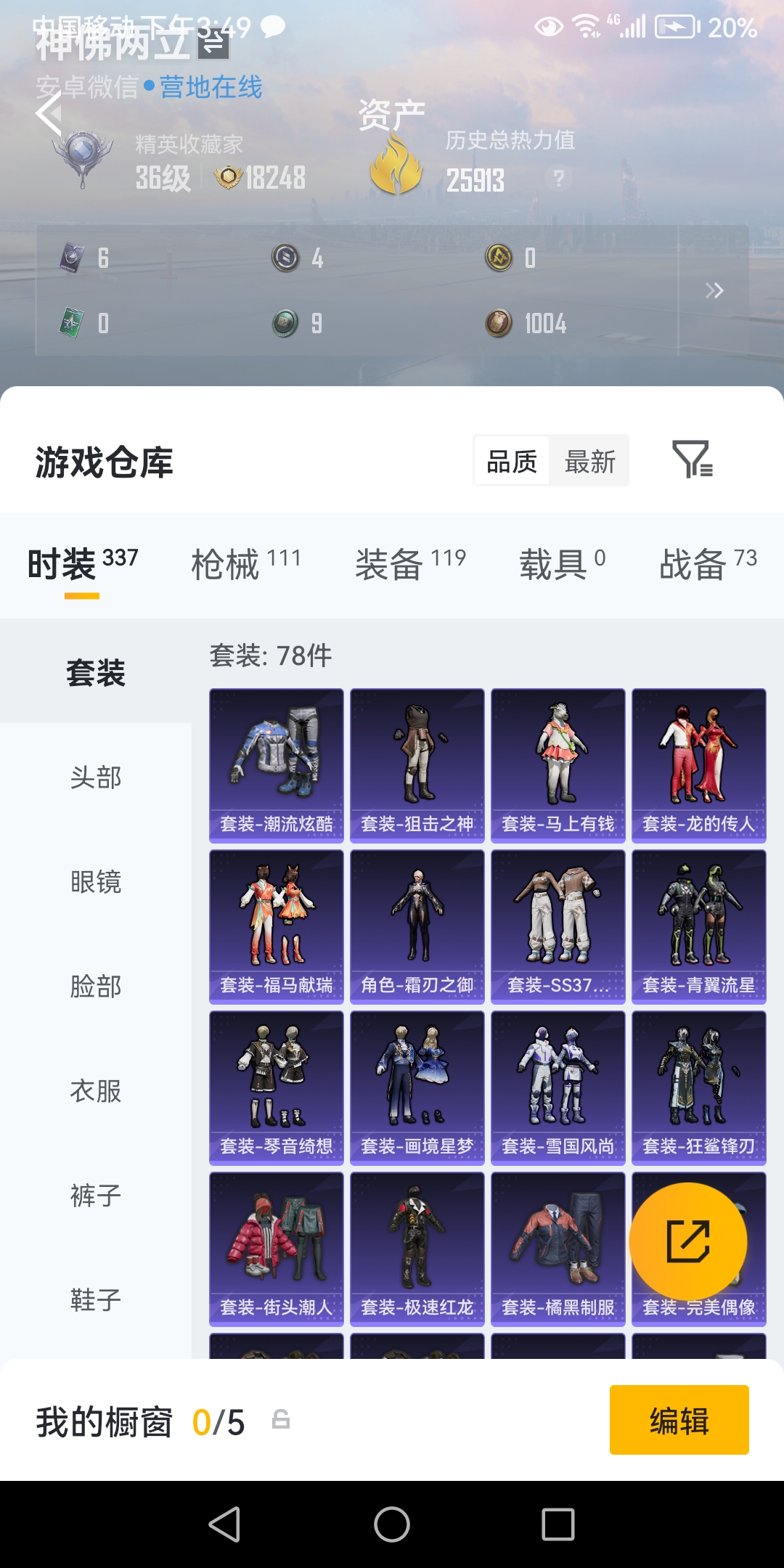Sort warehouse by 最新

(589, 462)
